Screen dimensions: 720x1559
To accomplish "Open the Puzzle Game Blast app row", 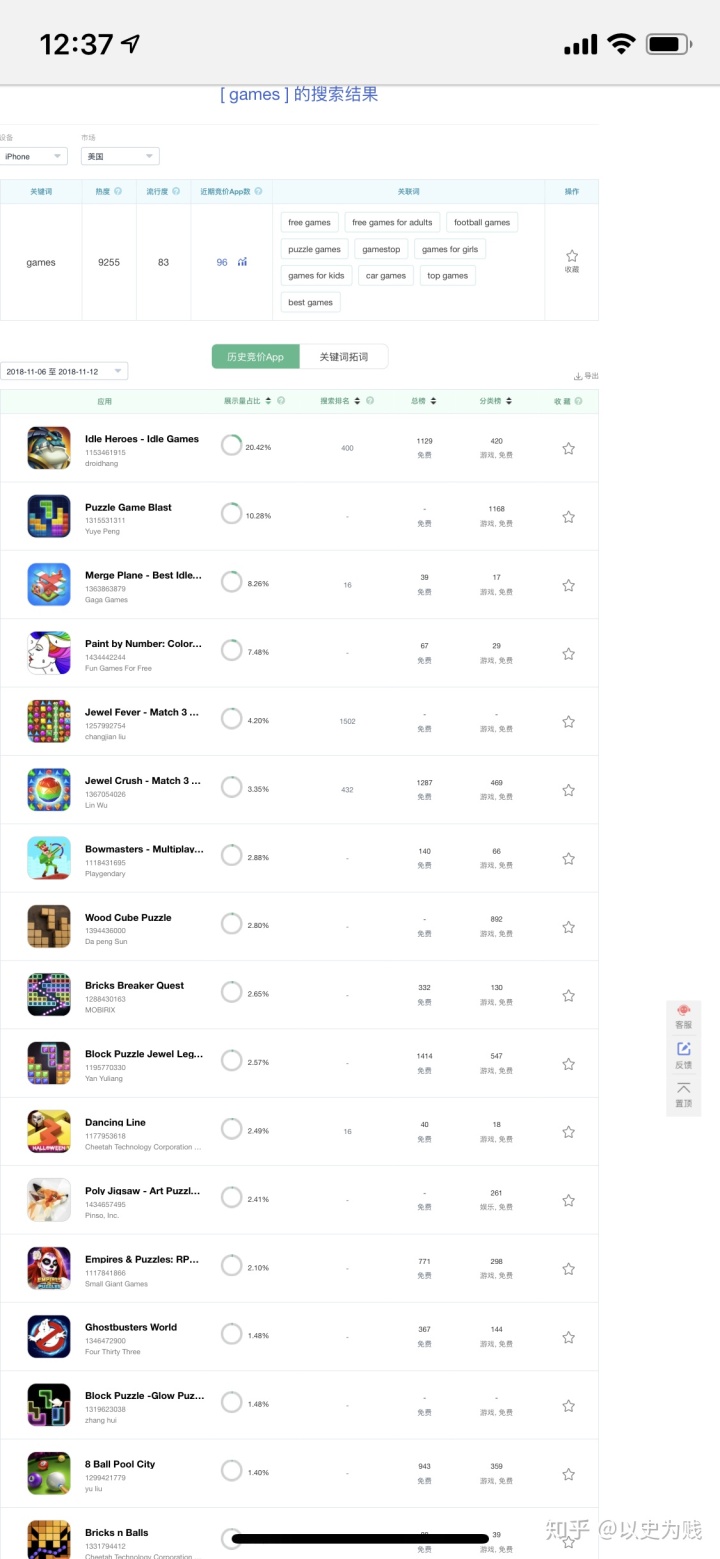I will tap(128, 507).
